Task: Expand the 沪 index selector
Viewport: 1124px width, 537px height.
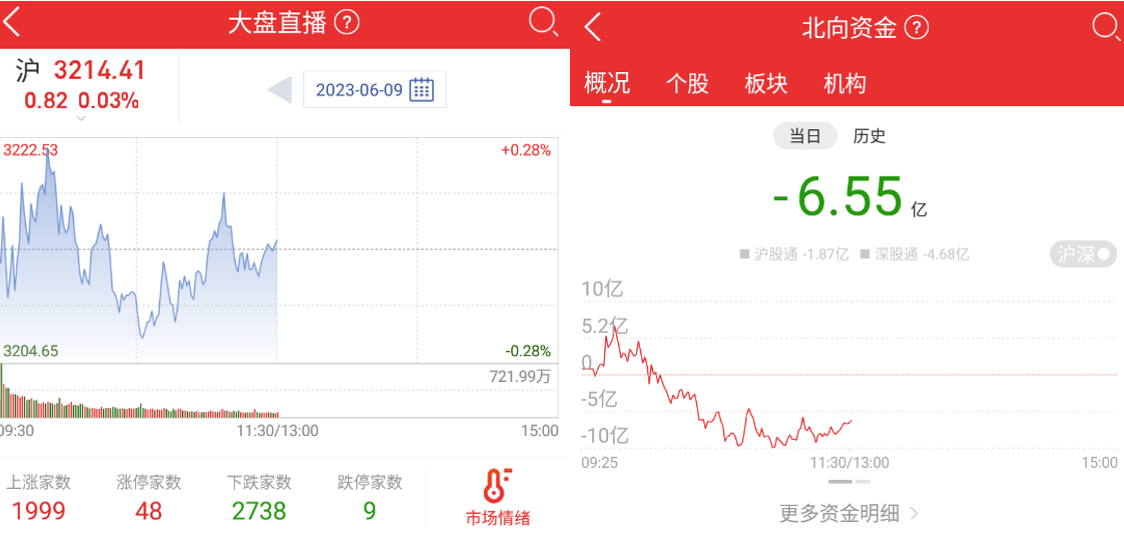Action: pos(81,118)
